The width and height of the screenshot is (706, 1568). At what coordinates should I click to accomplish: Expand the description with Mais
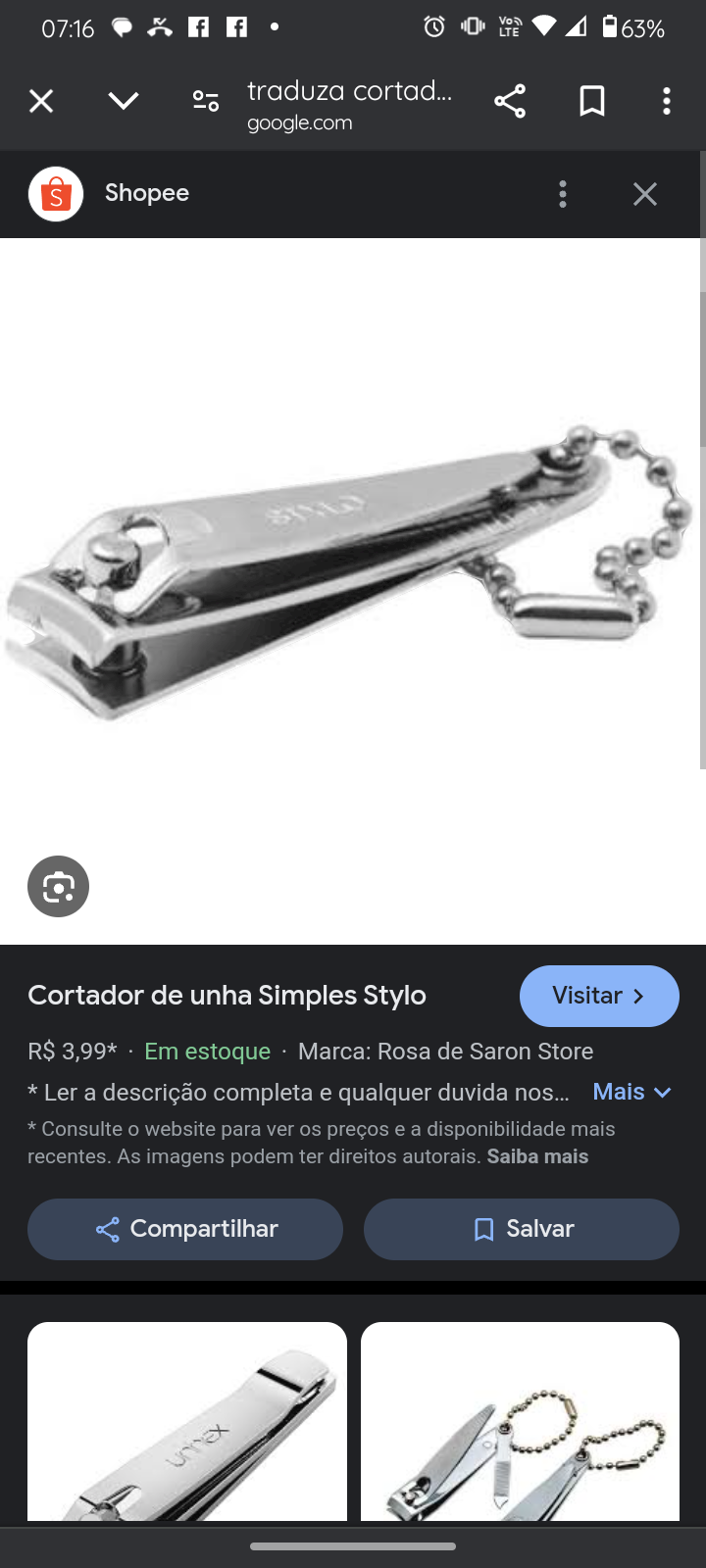[631, 1092]
